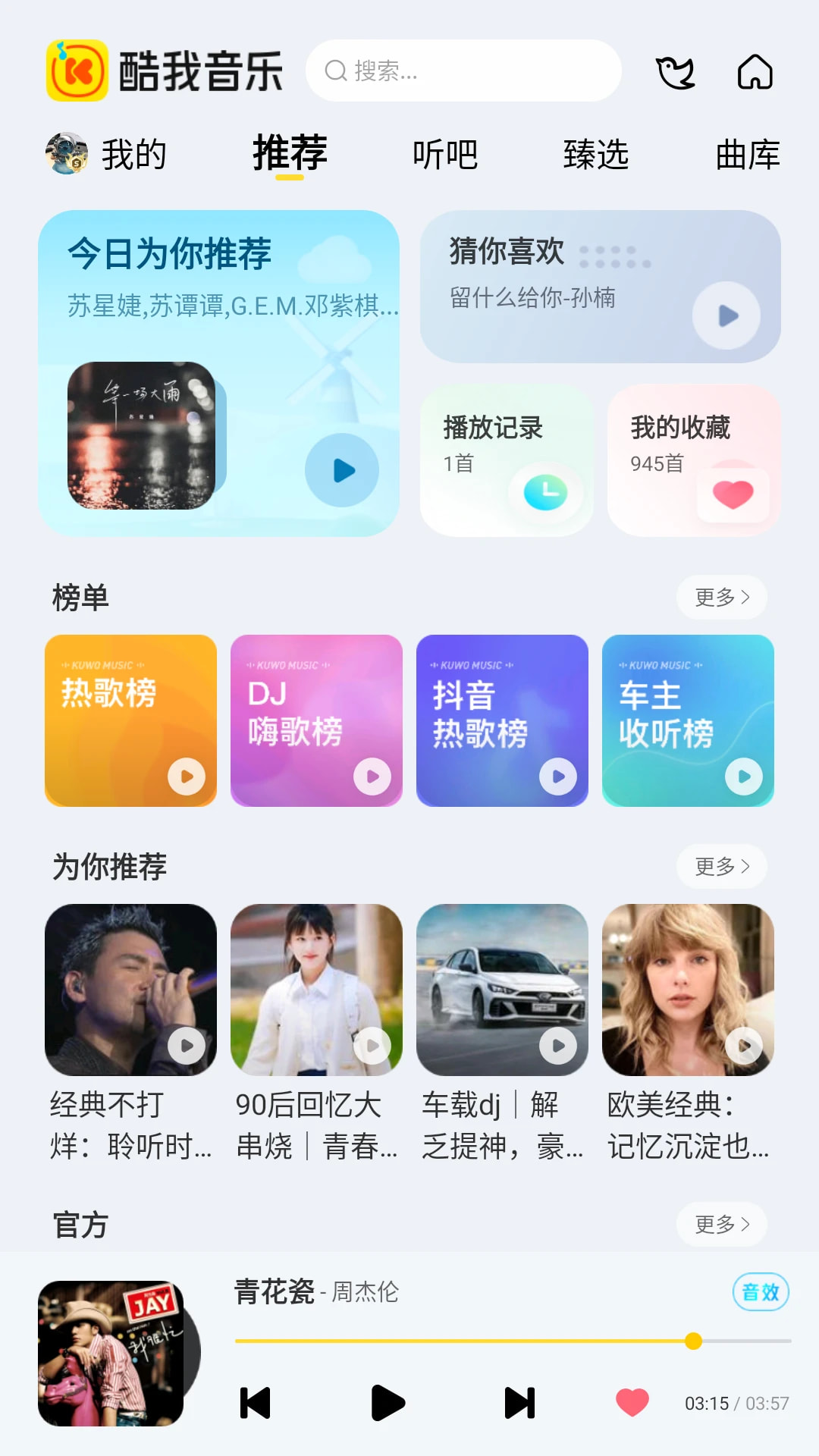Play the 今日为你推荐 daily recommendations
819x1456 pixels.
[x=342, y=470]
